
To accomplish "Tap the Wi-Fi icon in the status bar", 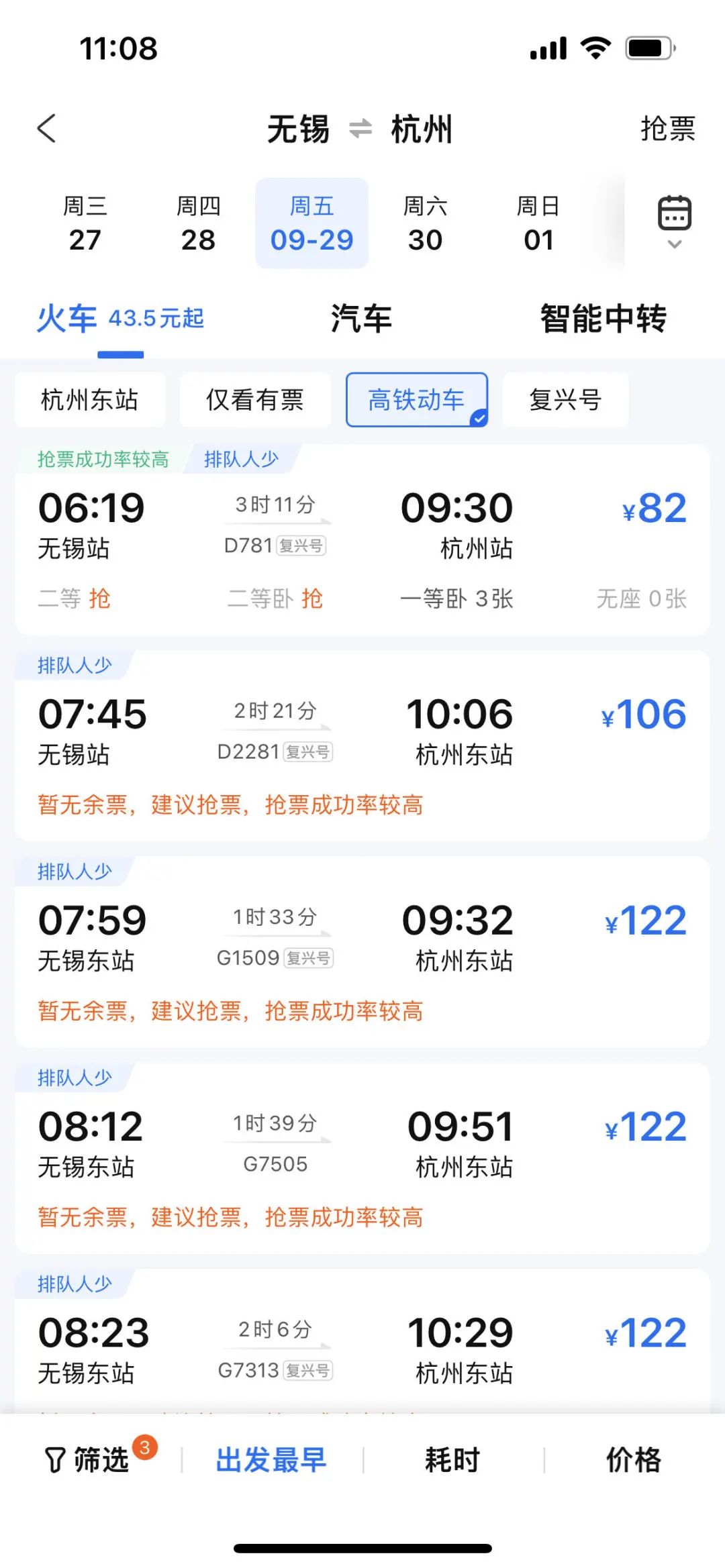I will (593, 47).
